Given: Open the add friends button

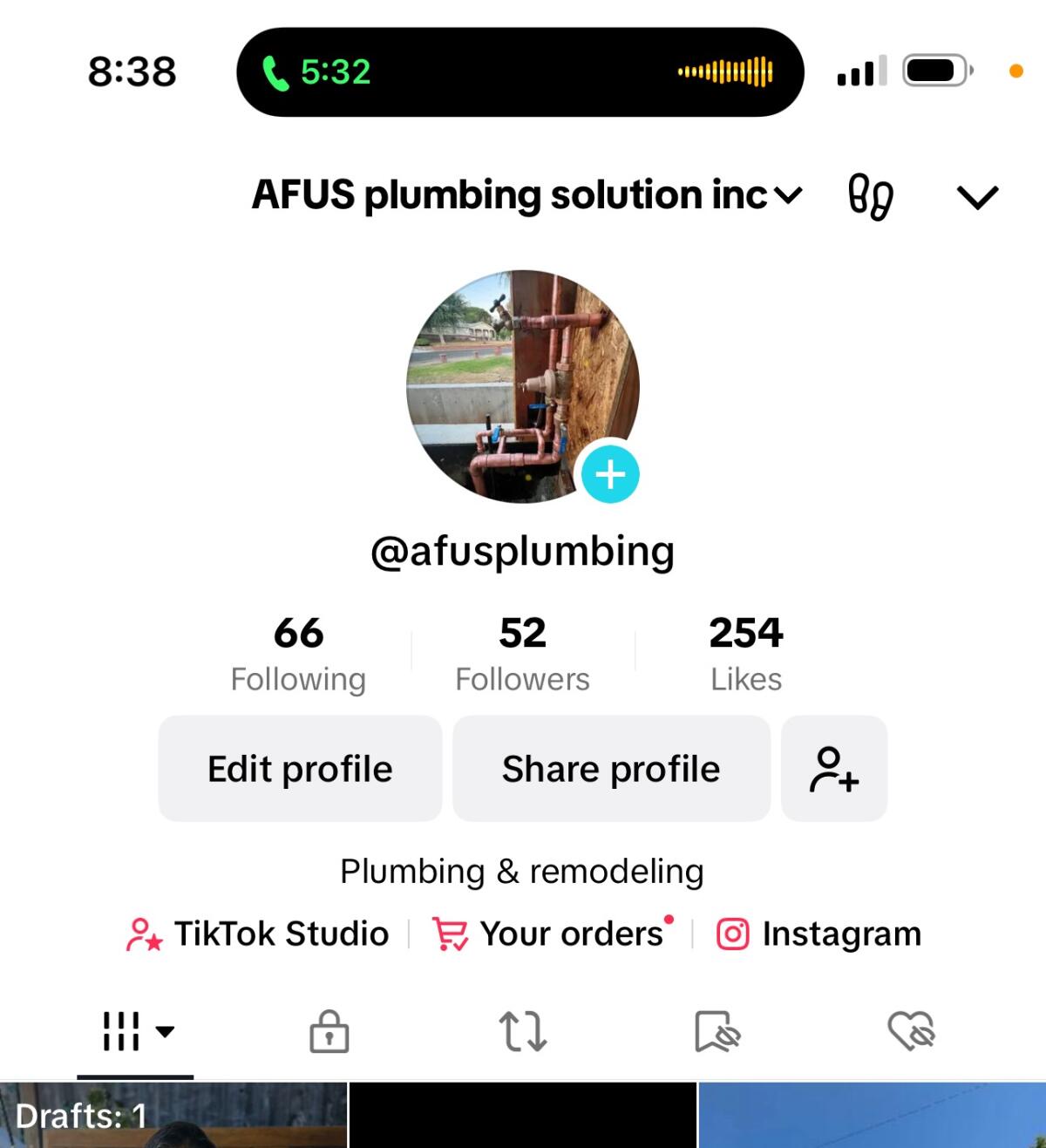Looking at the screenshot, I should coord(834,769).
